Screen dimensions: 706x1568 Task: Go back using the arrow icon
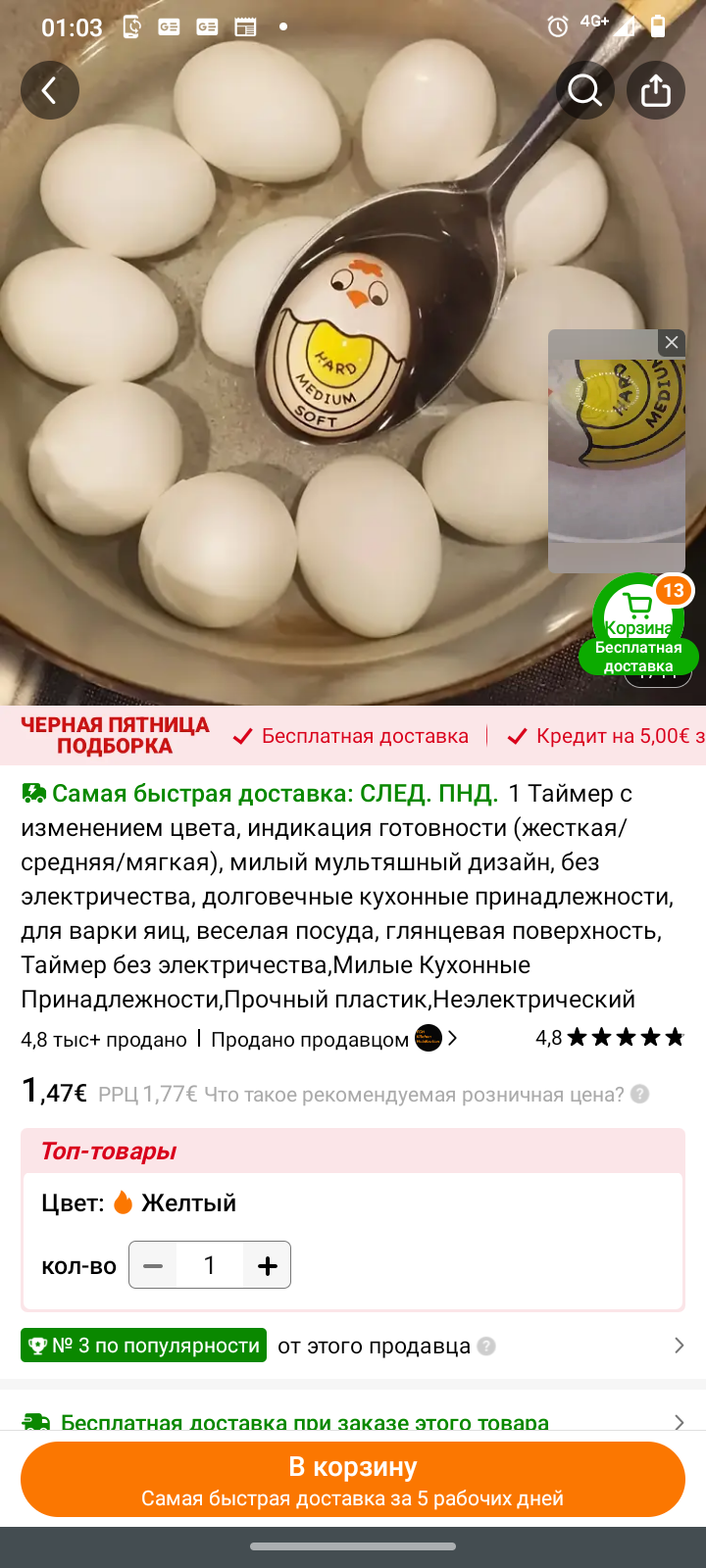pyautogui.click(x=49, y=90)
